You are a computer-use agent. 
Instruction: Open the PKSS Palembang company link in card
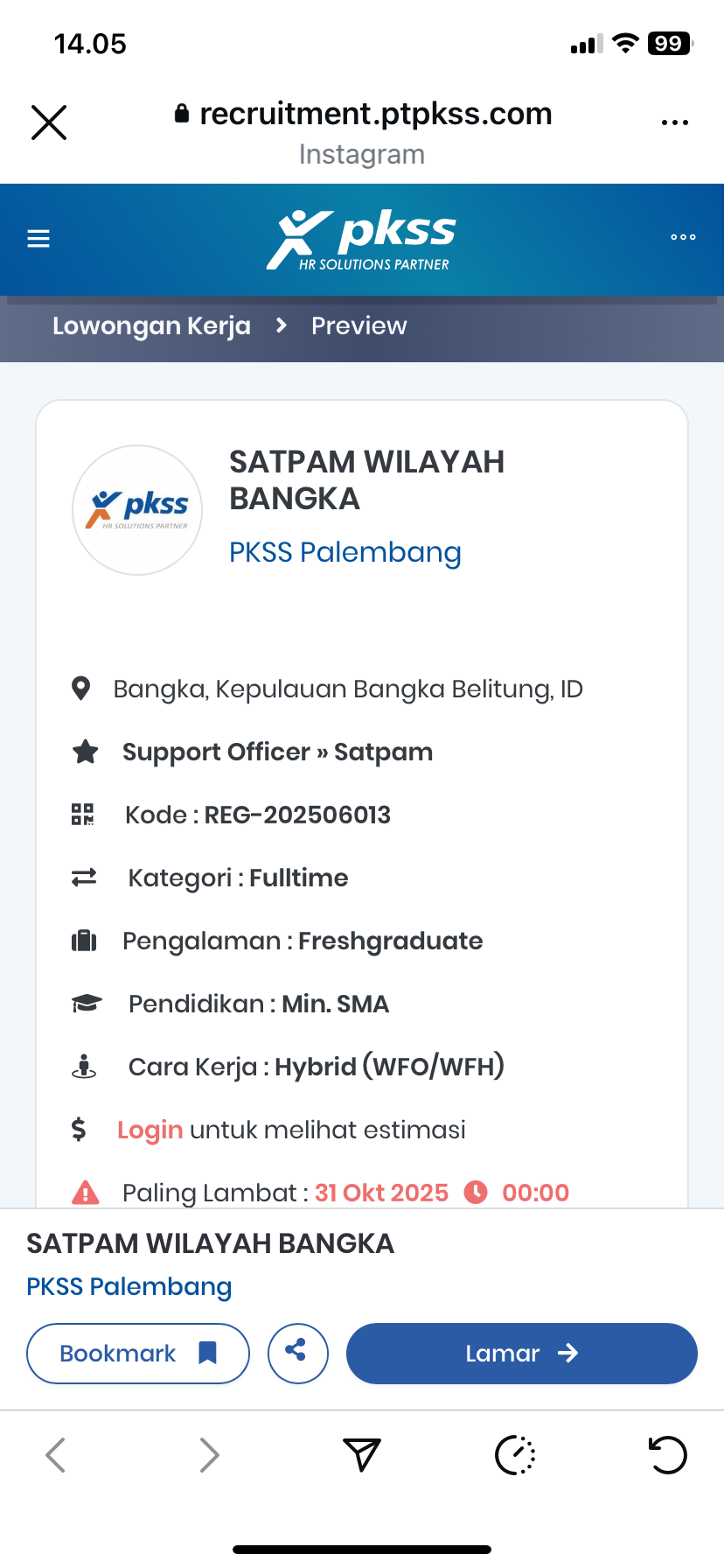click(345, 552)
